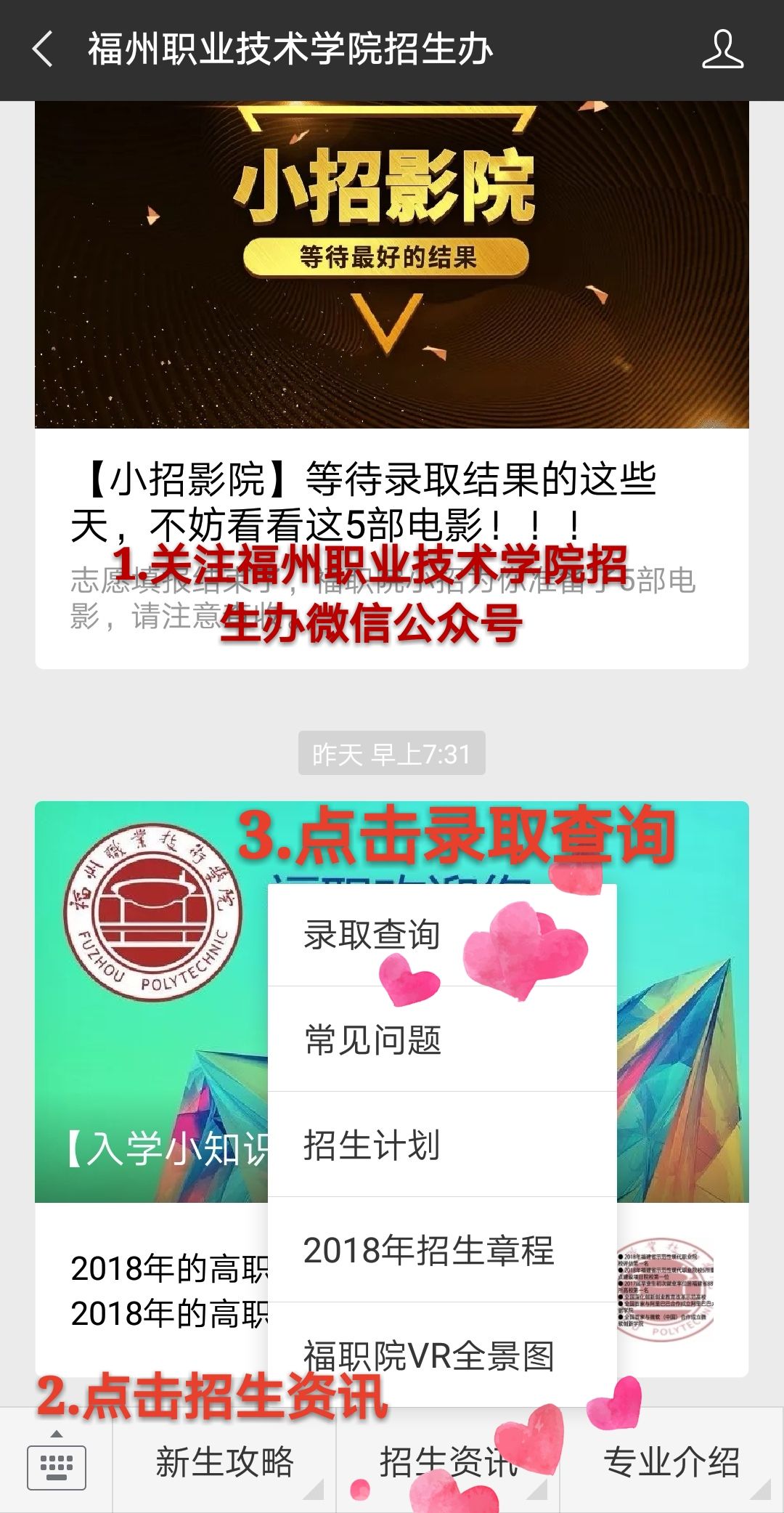Go back using the top-left arrow

point(44,49)
